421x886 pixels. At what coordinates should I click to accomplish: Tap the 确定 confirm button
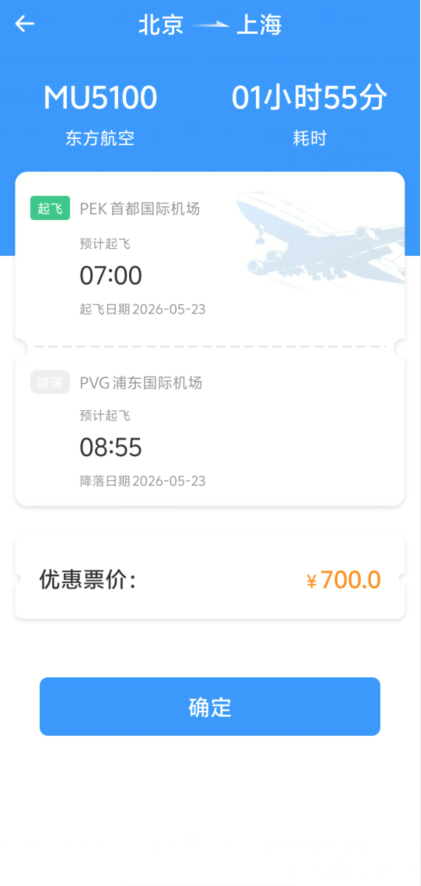coord(210,706)
